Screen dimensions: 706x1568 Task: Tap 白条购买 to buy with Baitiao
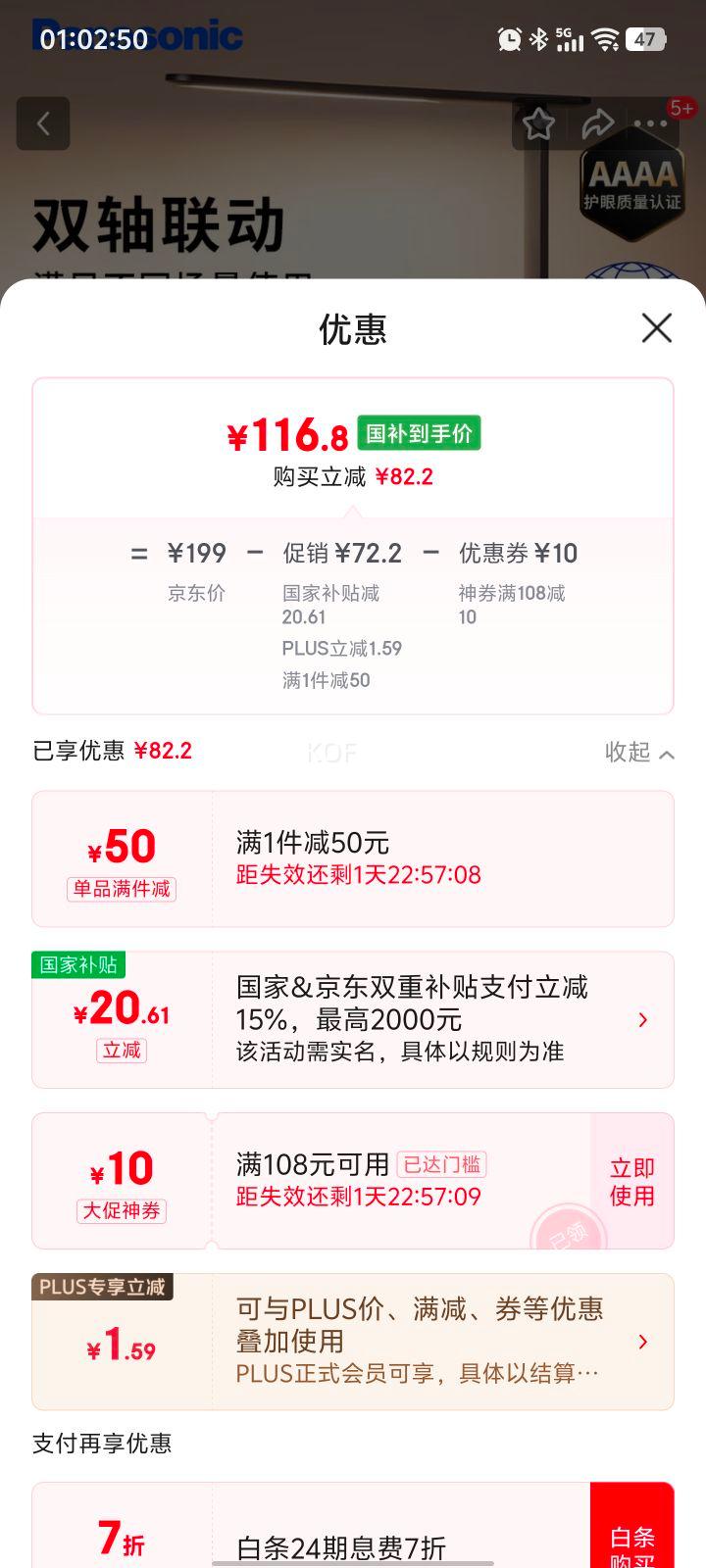pos(631,1541)
